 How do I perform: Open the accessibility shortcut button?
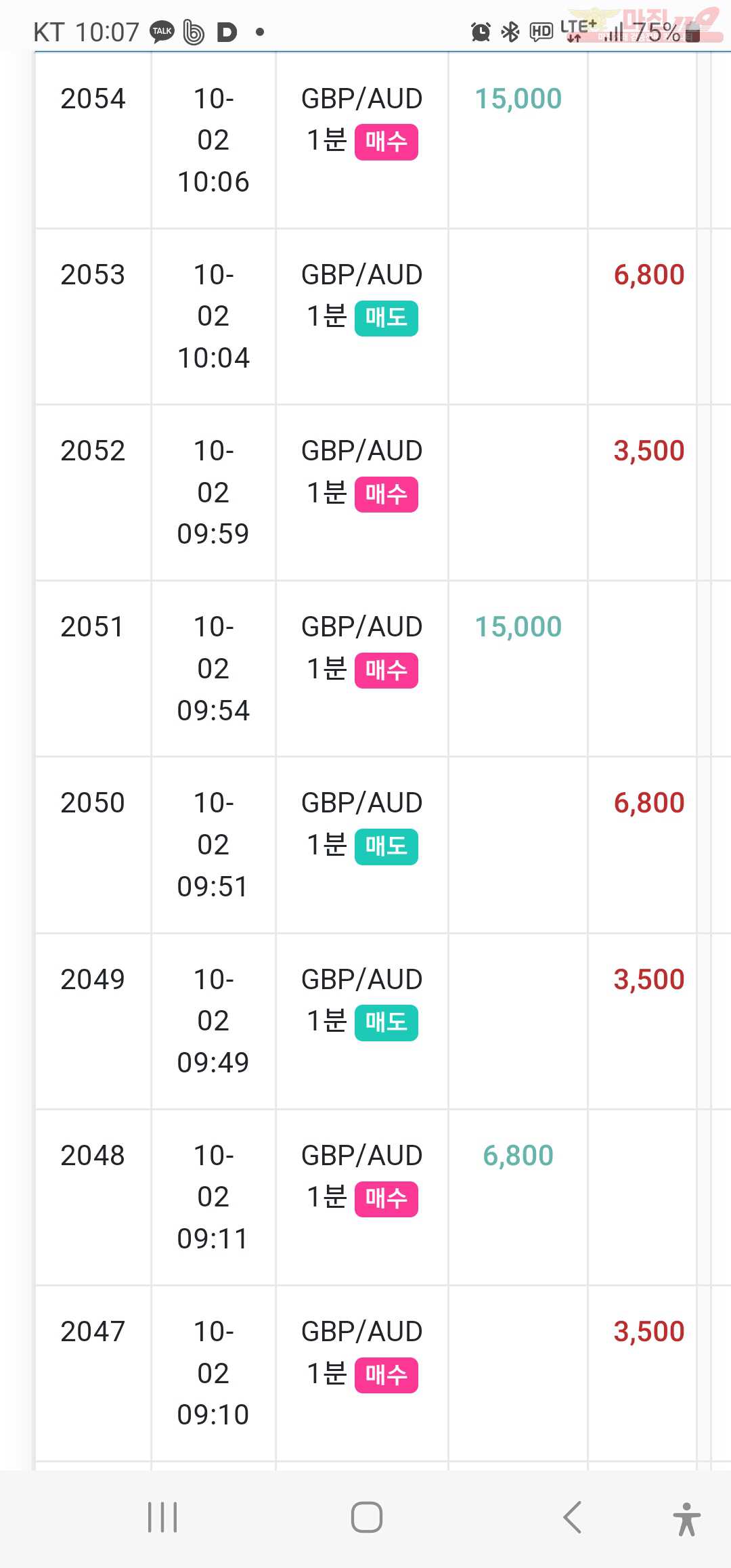click(x=686, y=1519)
